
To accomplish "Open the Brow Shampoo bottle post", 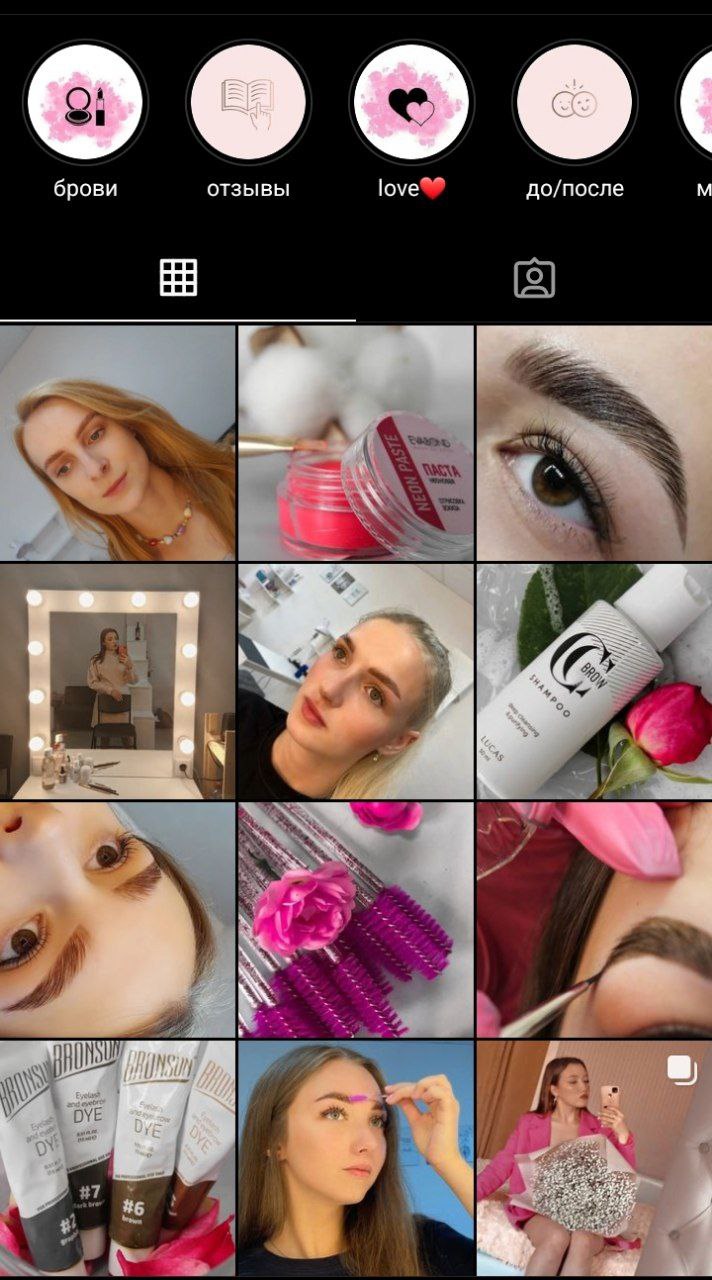I will [x=594, y=681].
